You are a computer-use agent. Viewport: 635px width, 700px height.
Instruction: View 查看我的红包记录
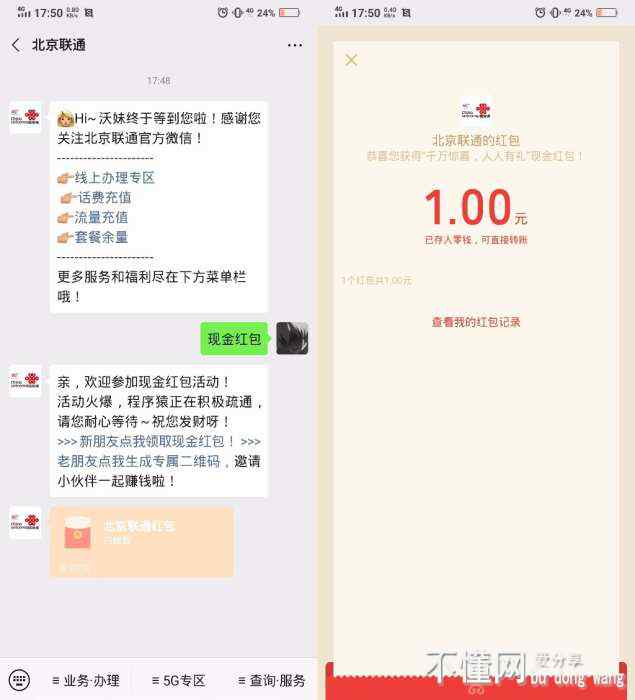point(476,322)
